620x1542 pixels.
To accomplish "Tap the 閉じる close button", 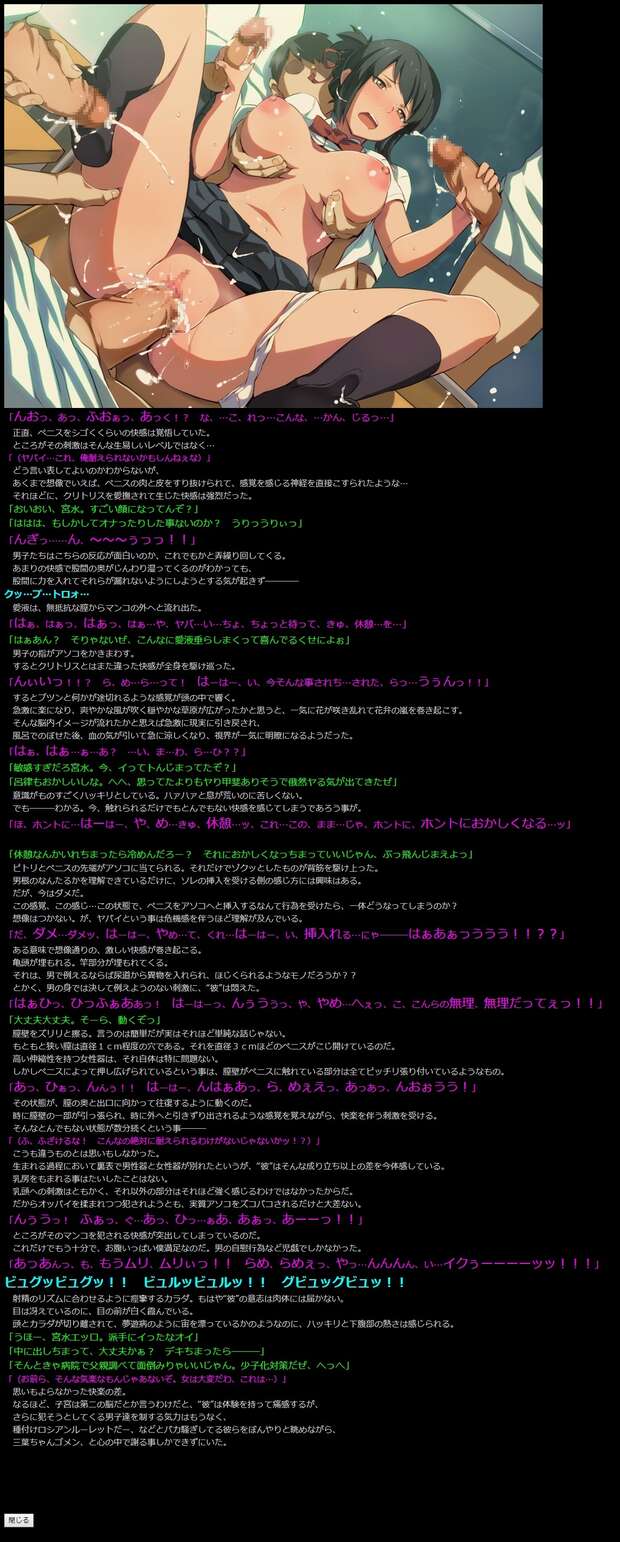I will click(x=18, y=1520).
